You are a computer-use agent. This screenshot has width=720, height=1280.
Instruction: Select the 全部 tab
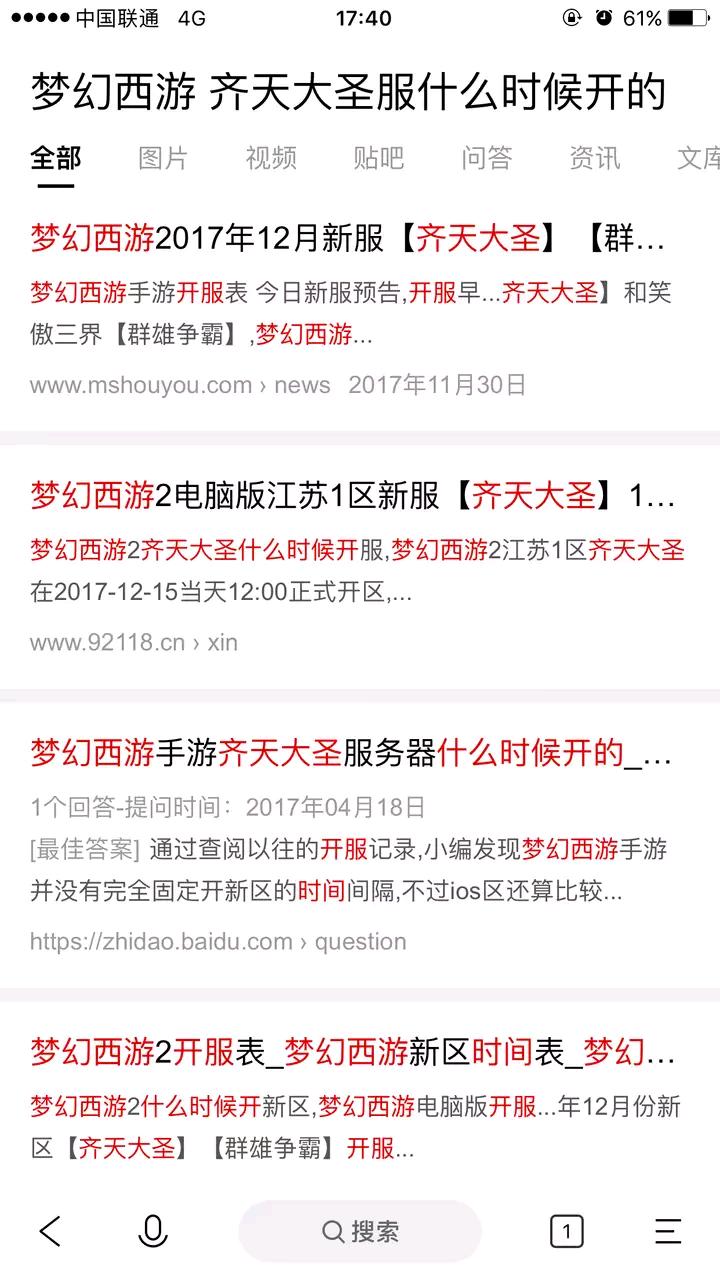[x=55, y=158]
